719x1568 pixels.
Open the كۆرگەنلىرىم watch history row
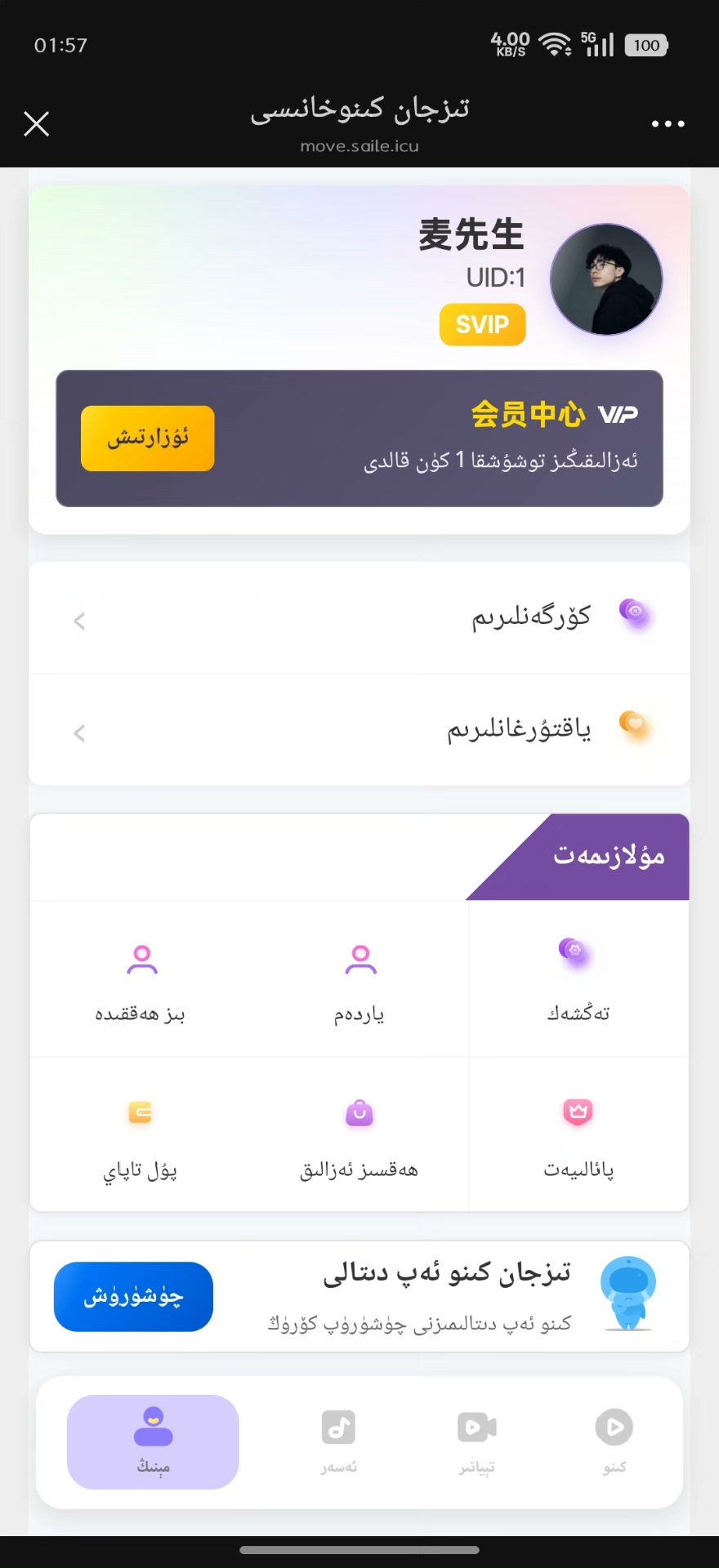click(x=359, y=618)
